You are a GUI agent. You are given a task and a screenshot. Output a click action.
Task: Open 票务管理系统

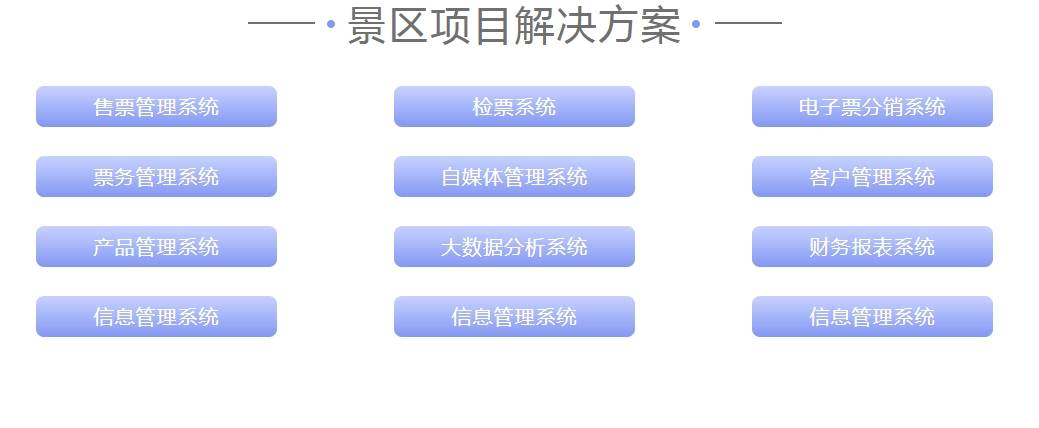coord(156,177)
